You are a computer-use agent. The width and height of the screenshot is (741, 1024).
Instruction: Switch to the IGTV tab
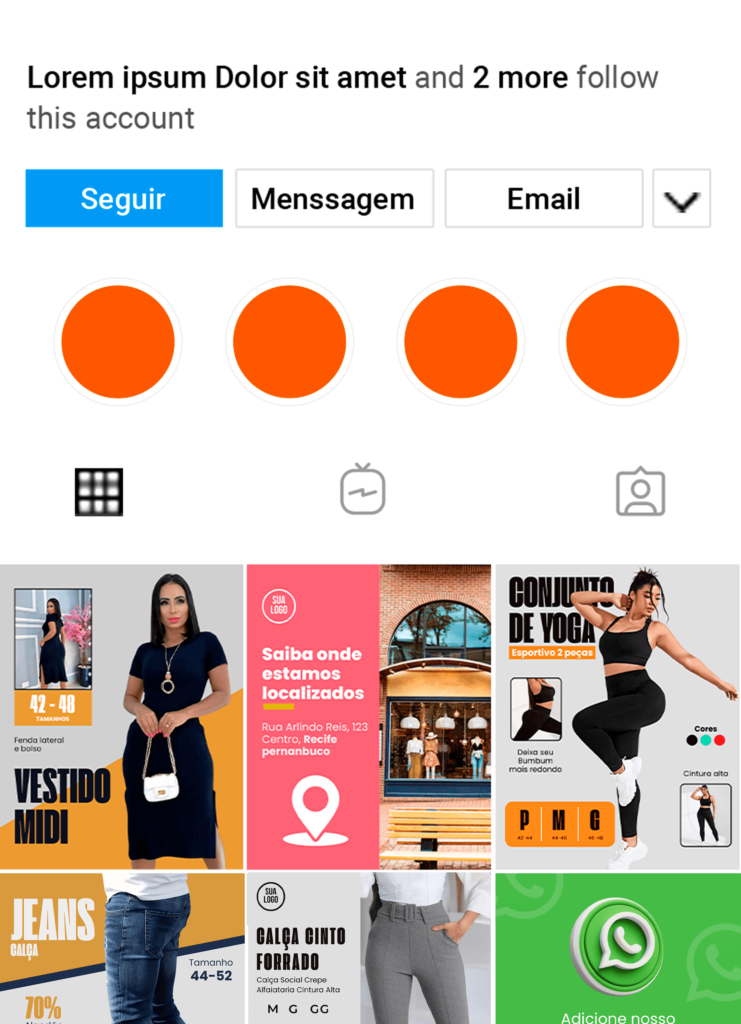pos(362,490)
